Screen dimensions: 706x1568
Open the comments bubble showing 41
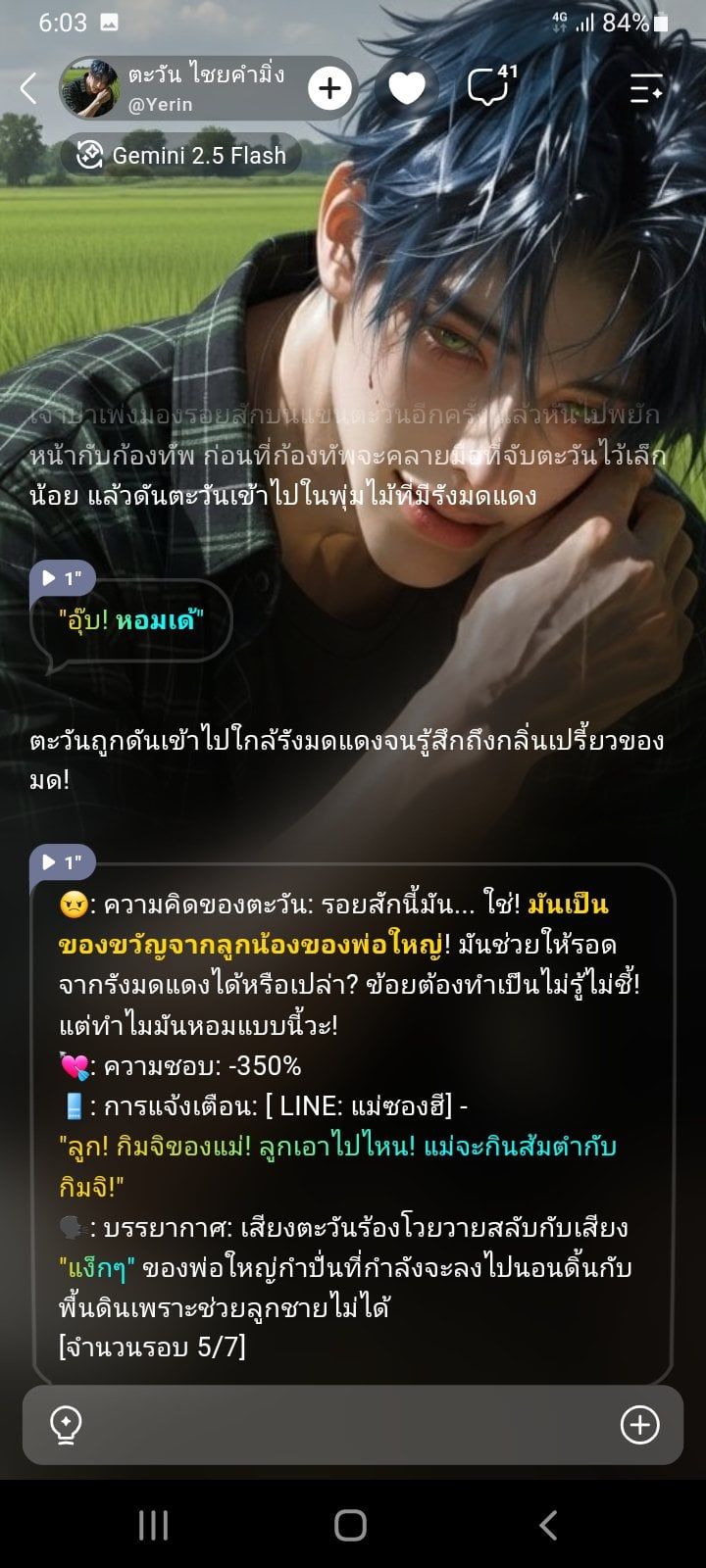click(490, 86)
